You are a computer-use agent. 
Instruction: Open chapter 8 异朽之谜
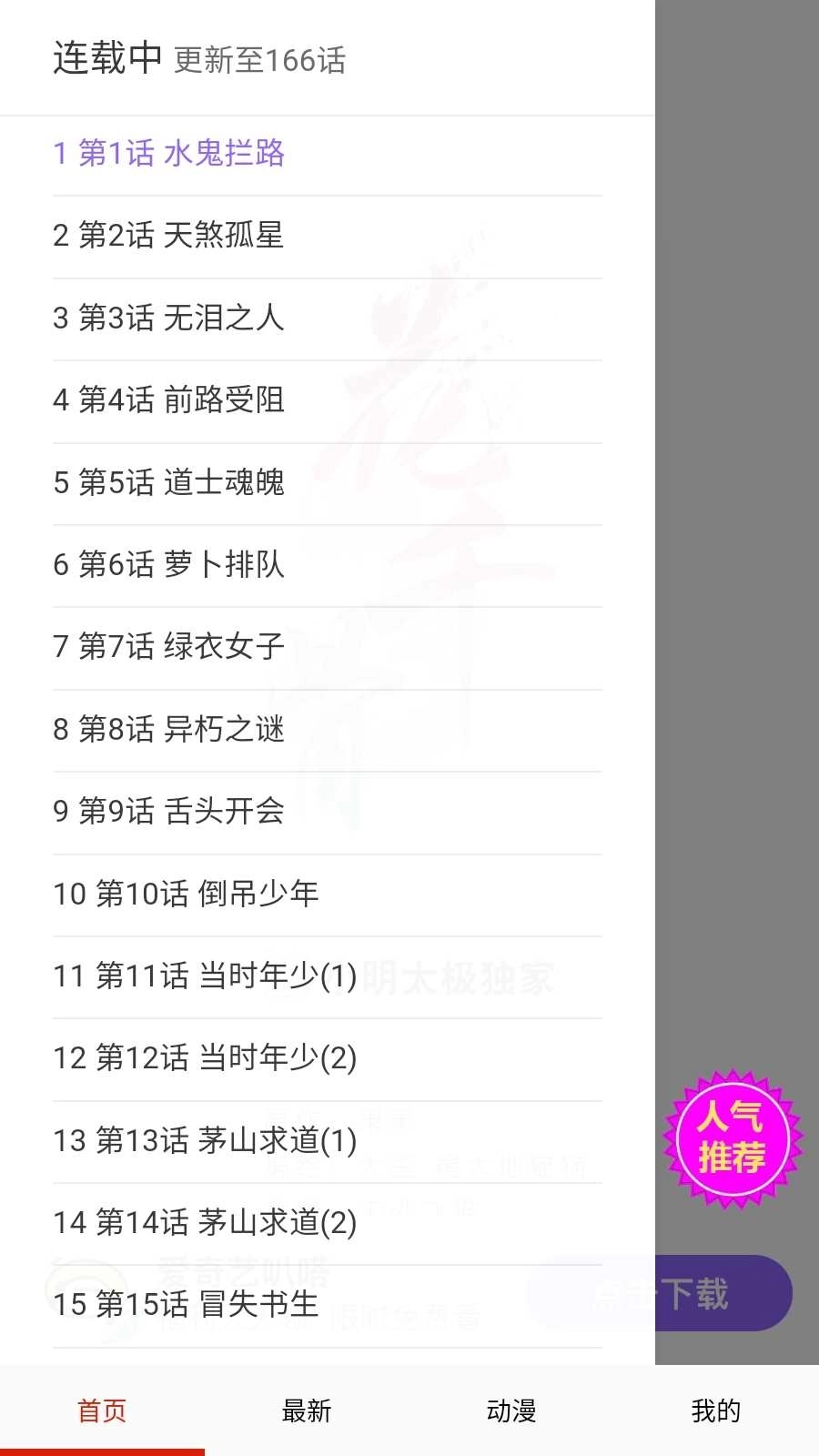(x=328, y=730)
